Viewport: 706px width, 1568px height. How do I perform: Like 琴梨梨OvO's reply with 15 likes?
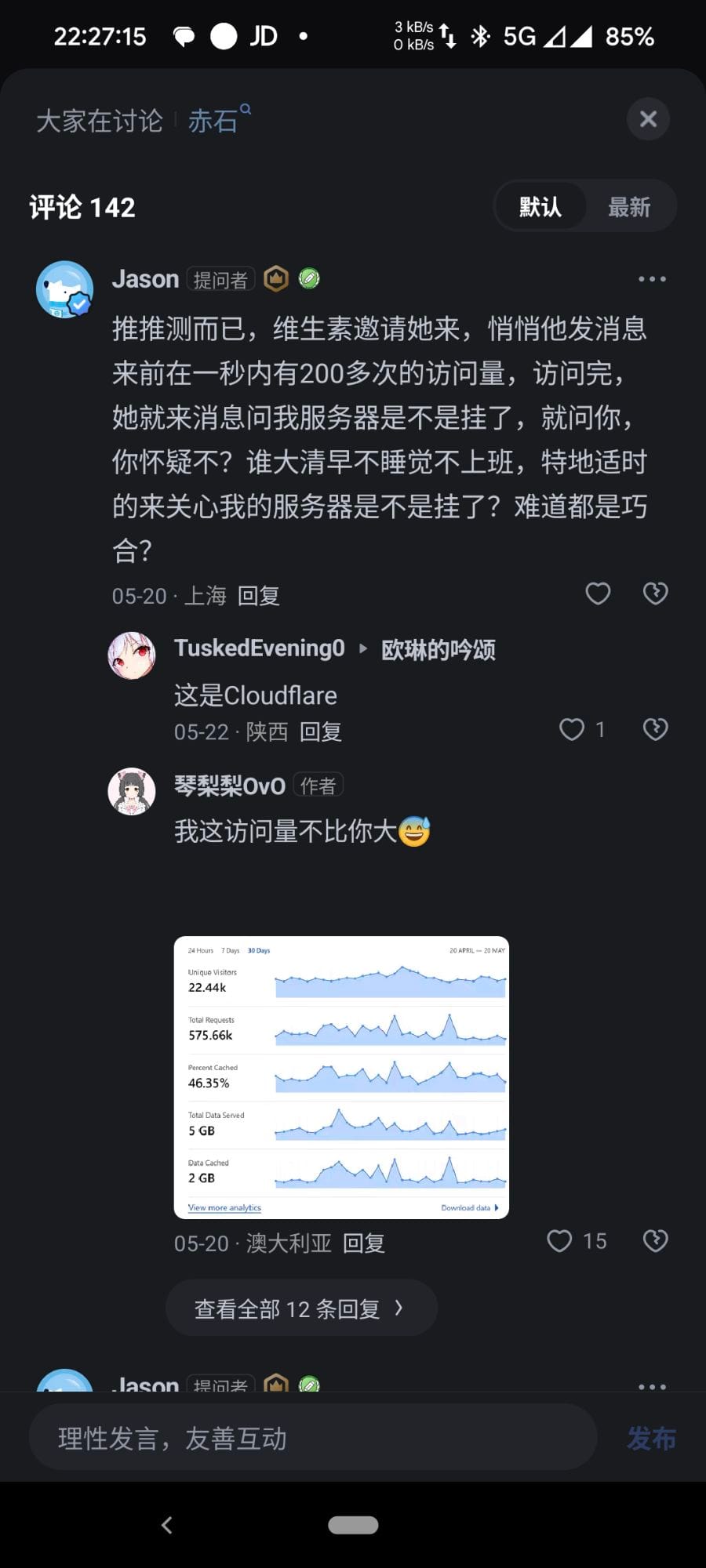coord(559,1241)
